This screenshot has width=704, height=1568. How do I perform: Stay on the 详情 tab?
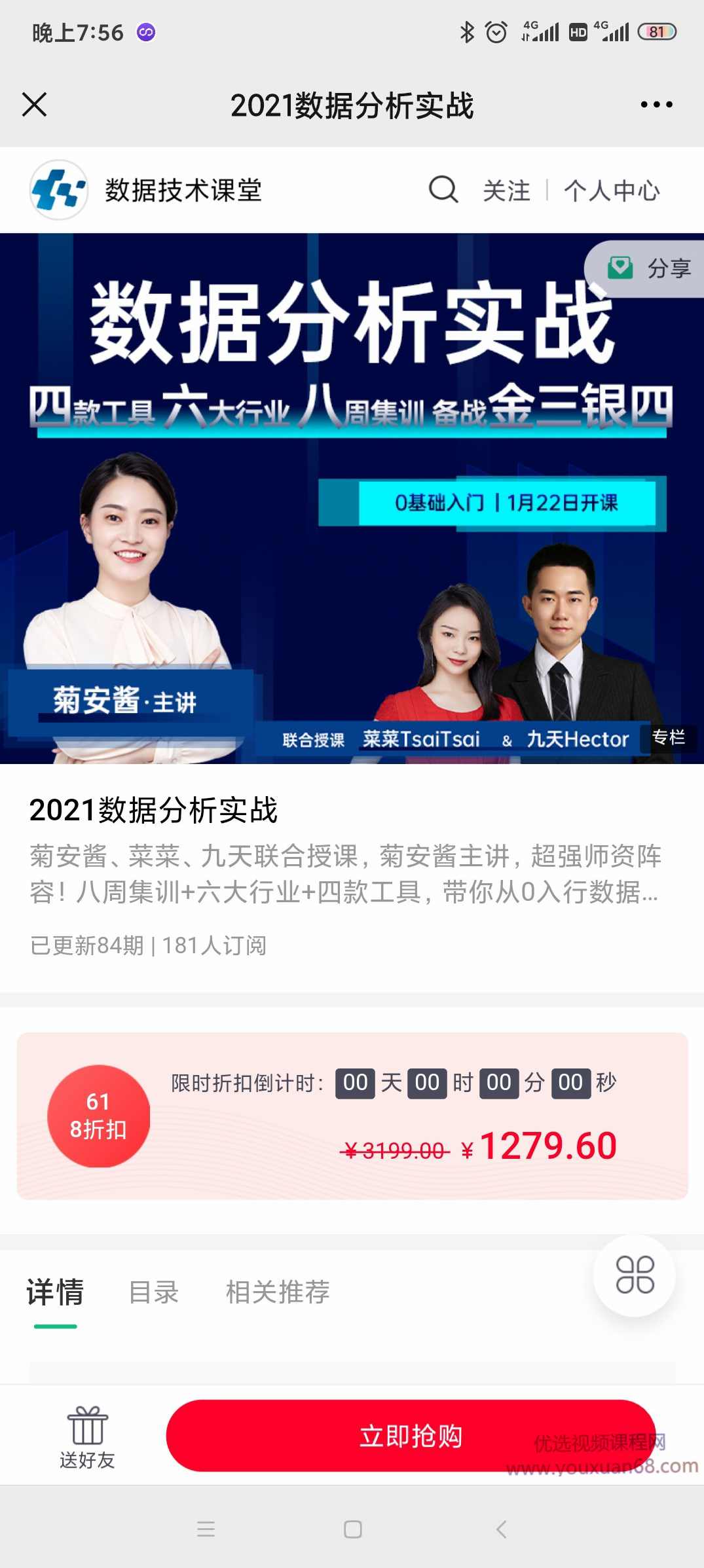[54, 1291]
